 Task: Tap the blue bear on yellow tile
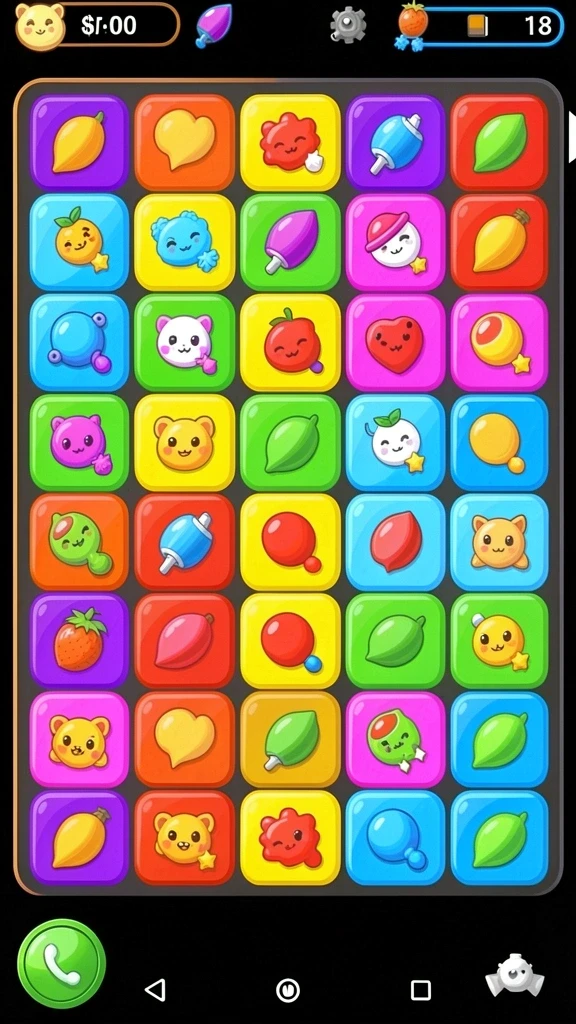[184, 242]
